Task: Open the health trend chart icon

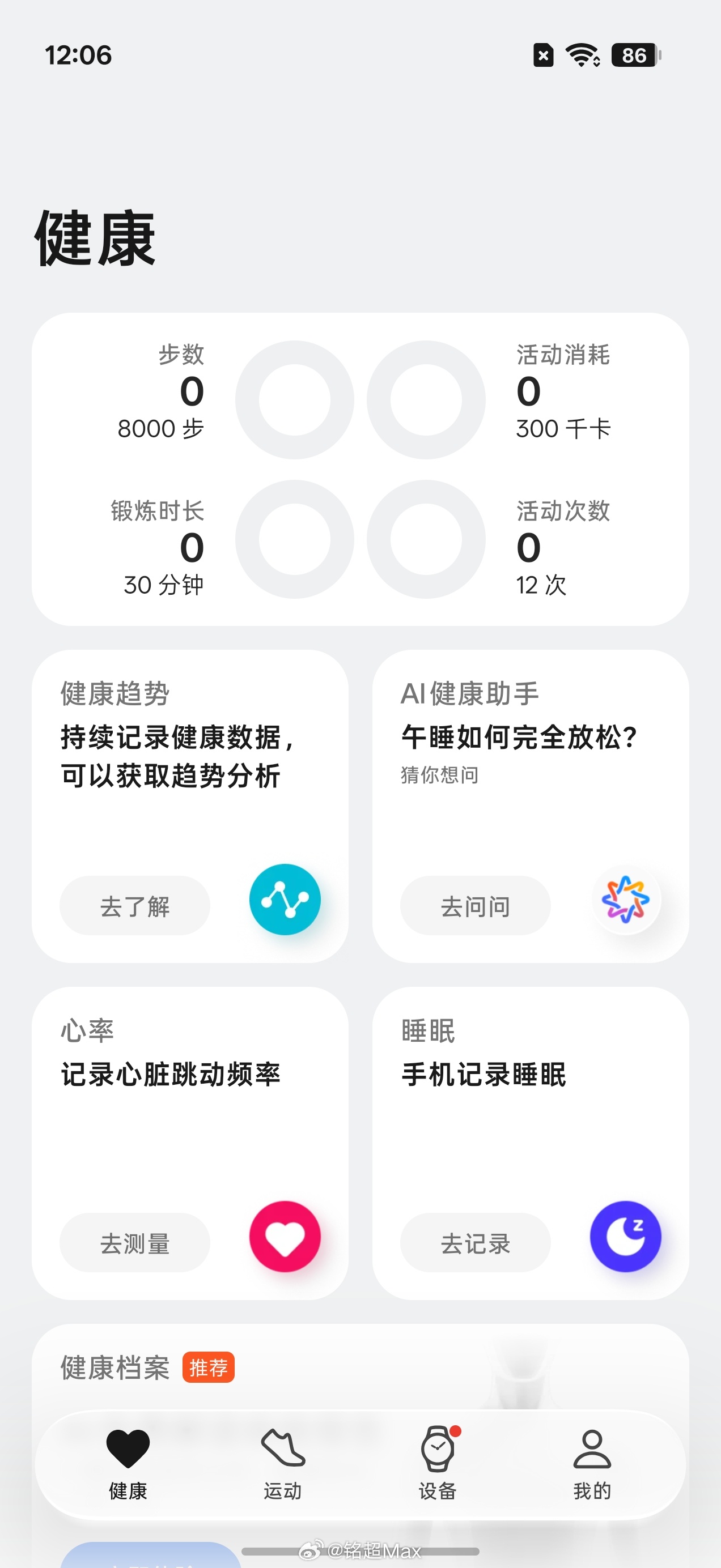Action: pyautogui.click(x=285, y=899)
